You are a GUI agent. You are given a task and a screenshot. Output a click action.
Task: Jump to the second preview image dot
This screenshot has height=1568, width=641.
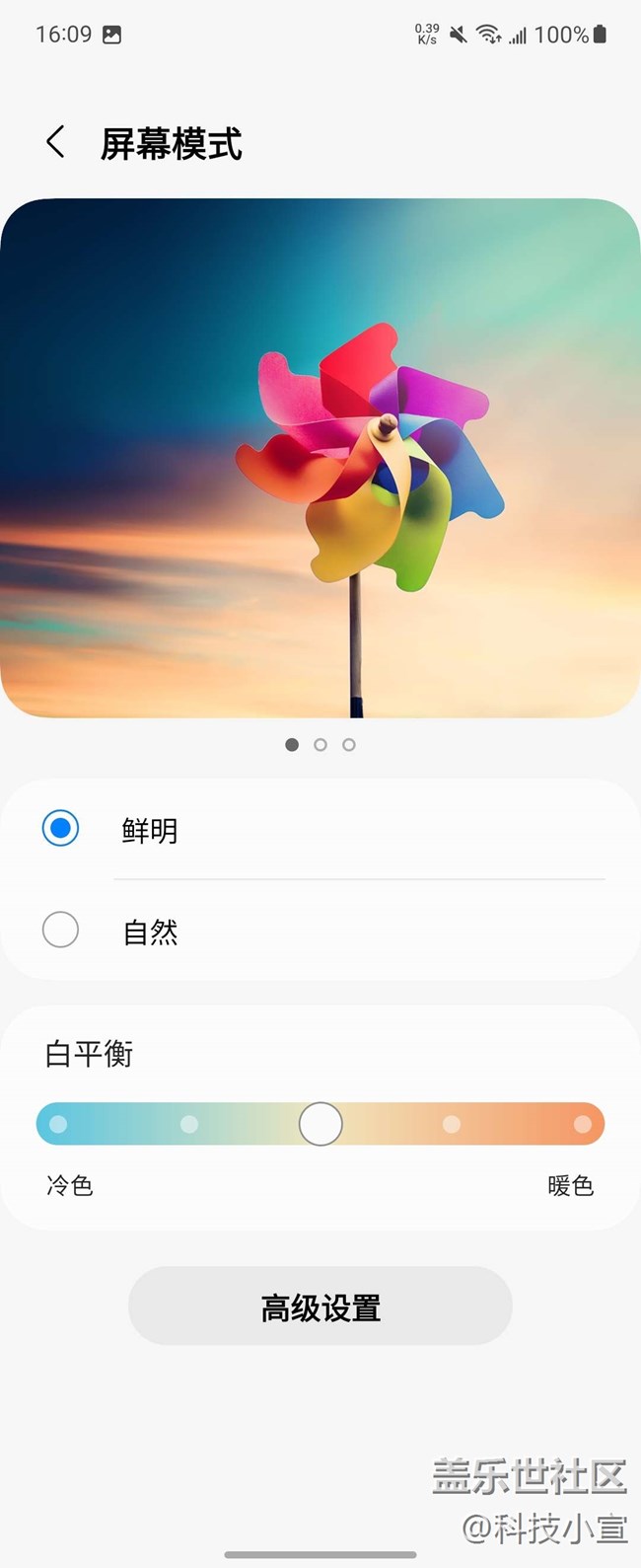(x=320, y=745)
